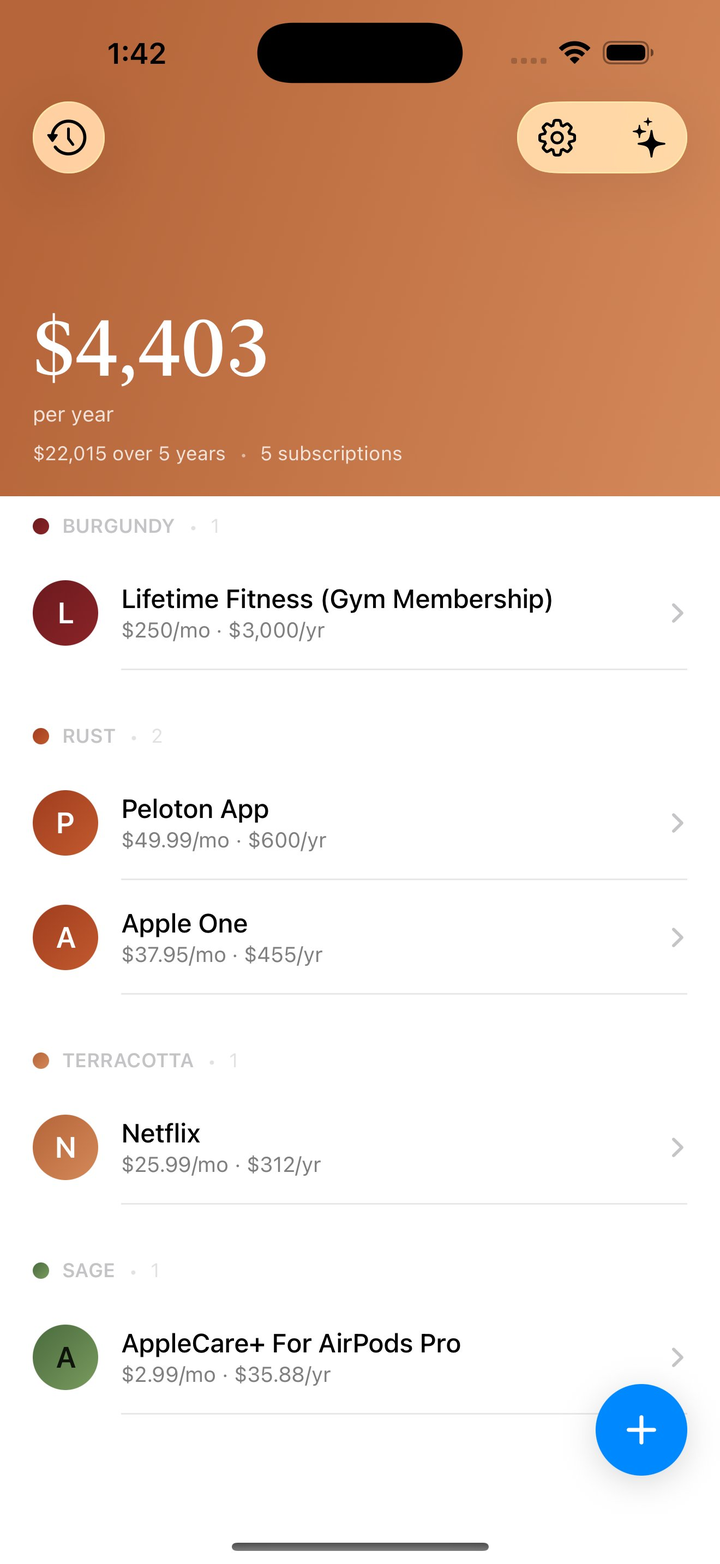Expand Lifetime Fitness subscription details
This screenshot has width=720, height=1564.
[677, 612]
